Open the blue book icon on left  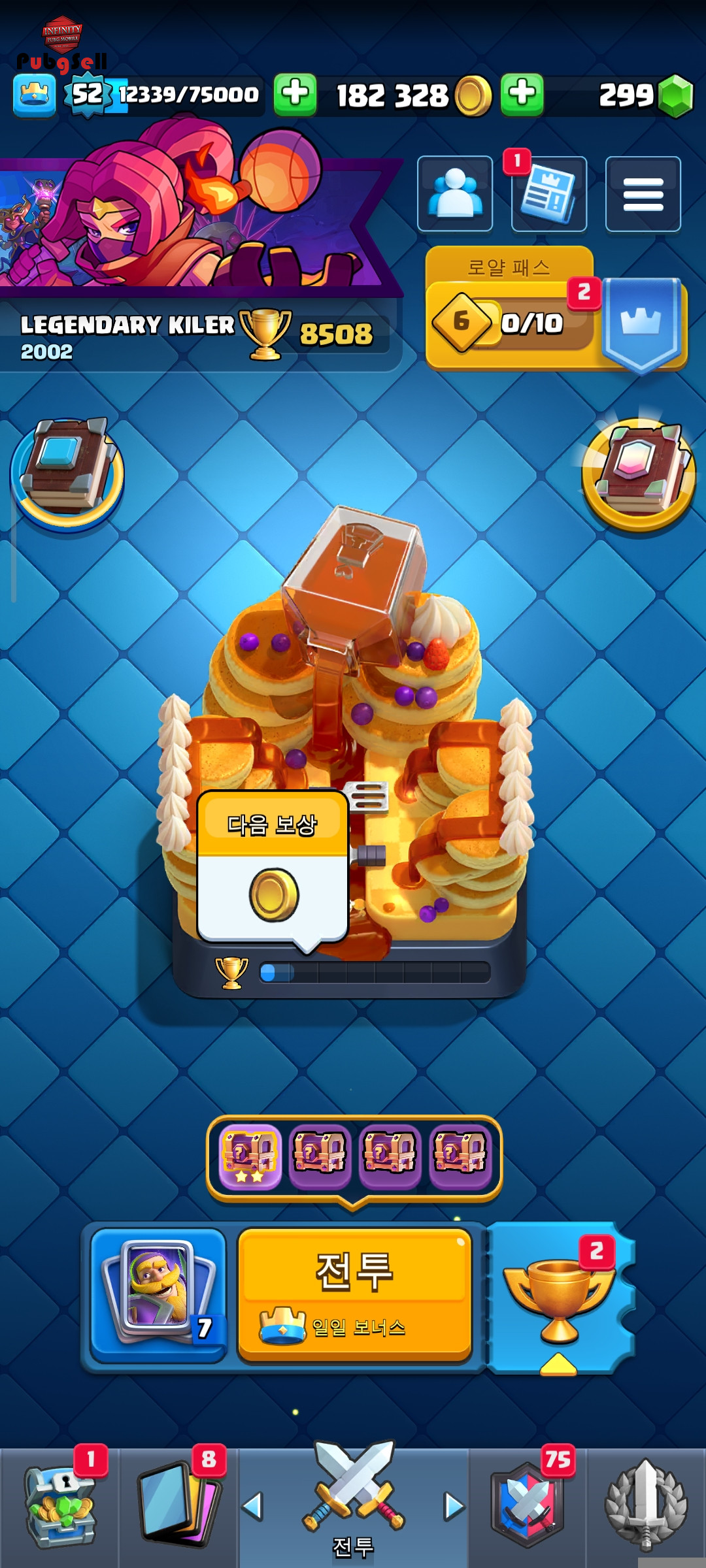[67, 474]
